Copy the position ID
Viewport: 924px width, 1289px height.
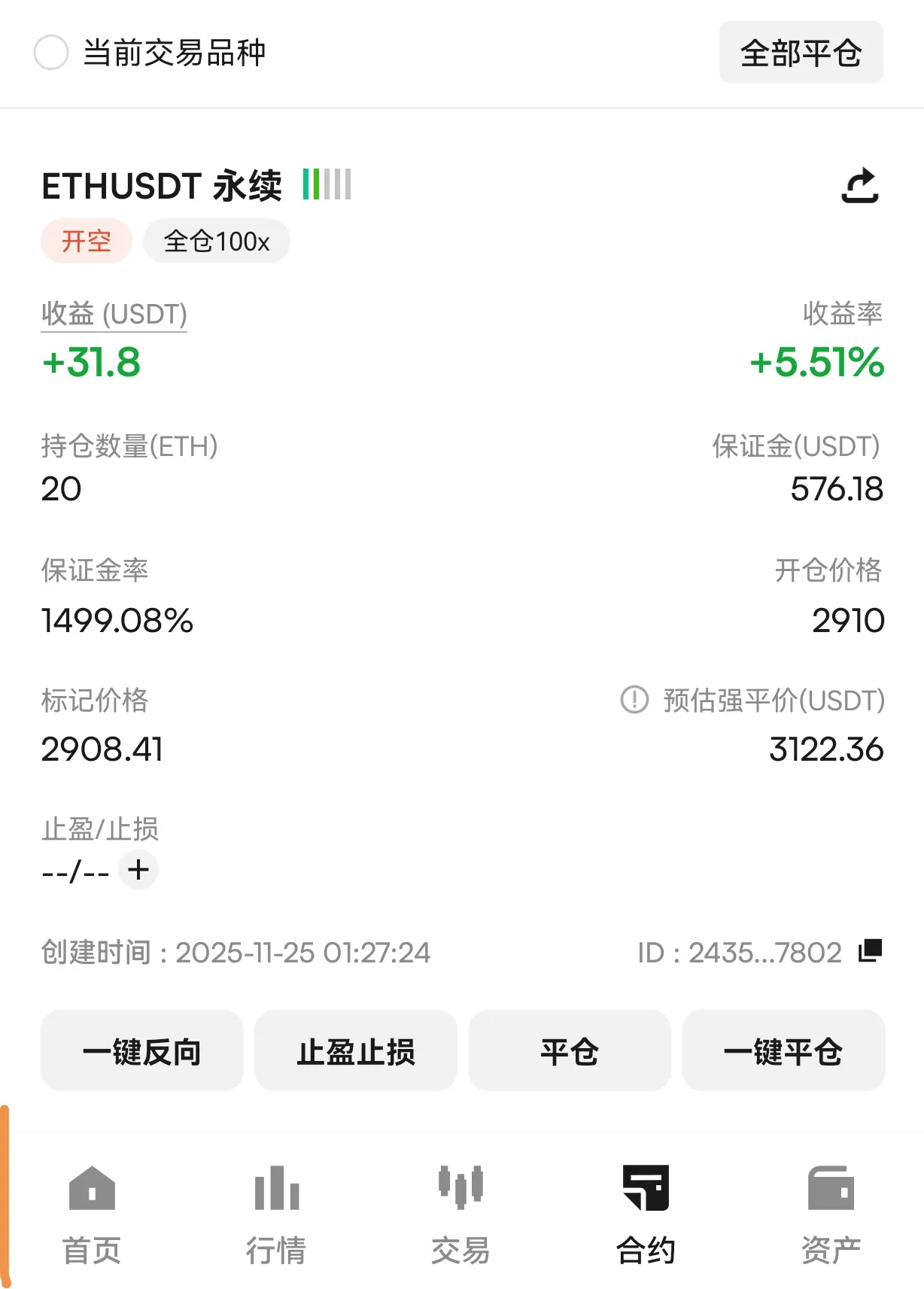pyautogui.click(x=870, y=951)
